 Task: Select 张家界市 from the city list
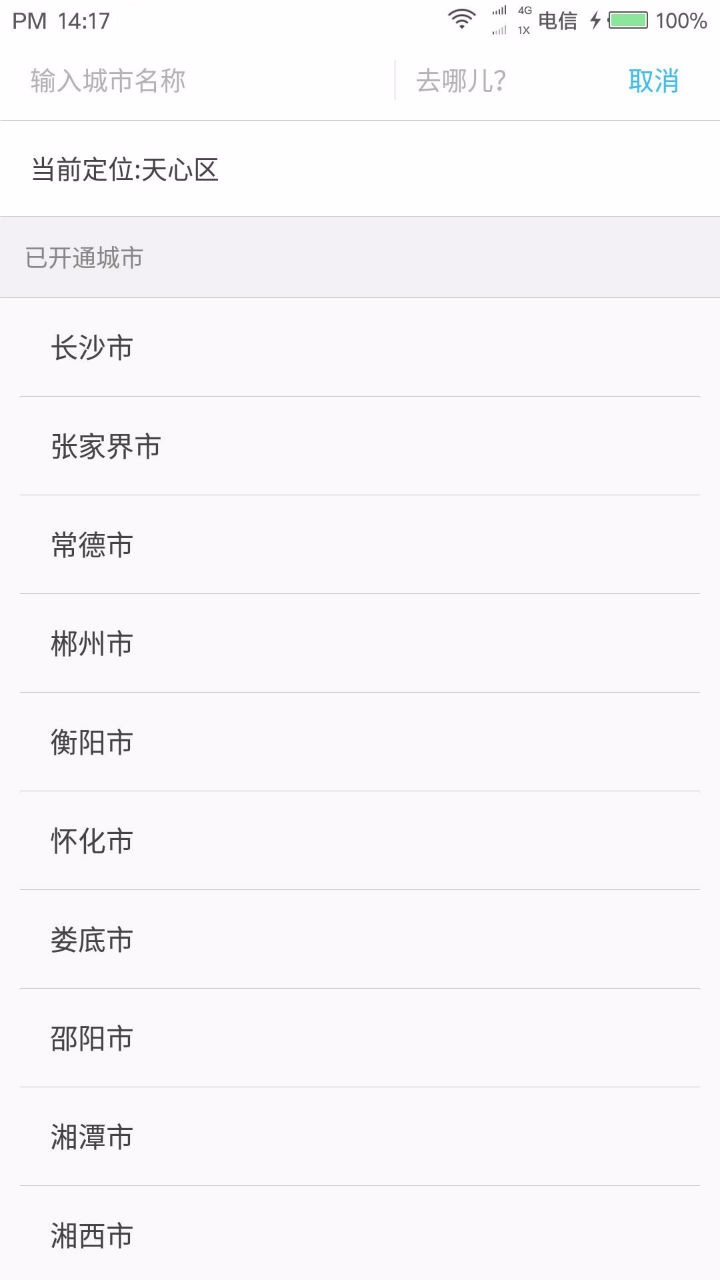coord(106,446)
